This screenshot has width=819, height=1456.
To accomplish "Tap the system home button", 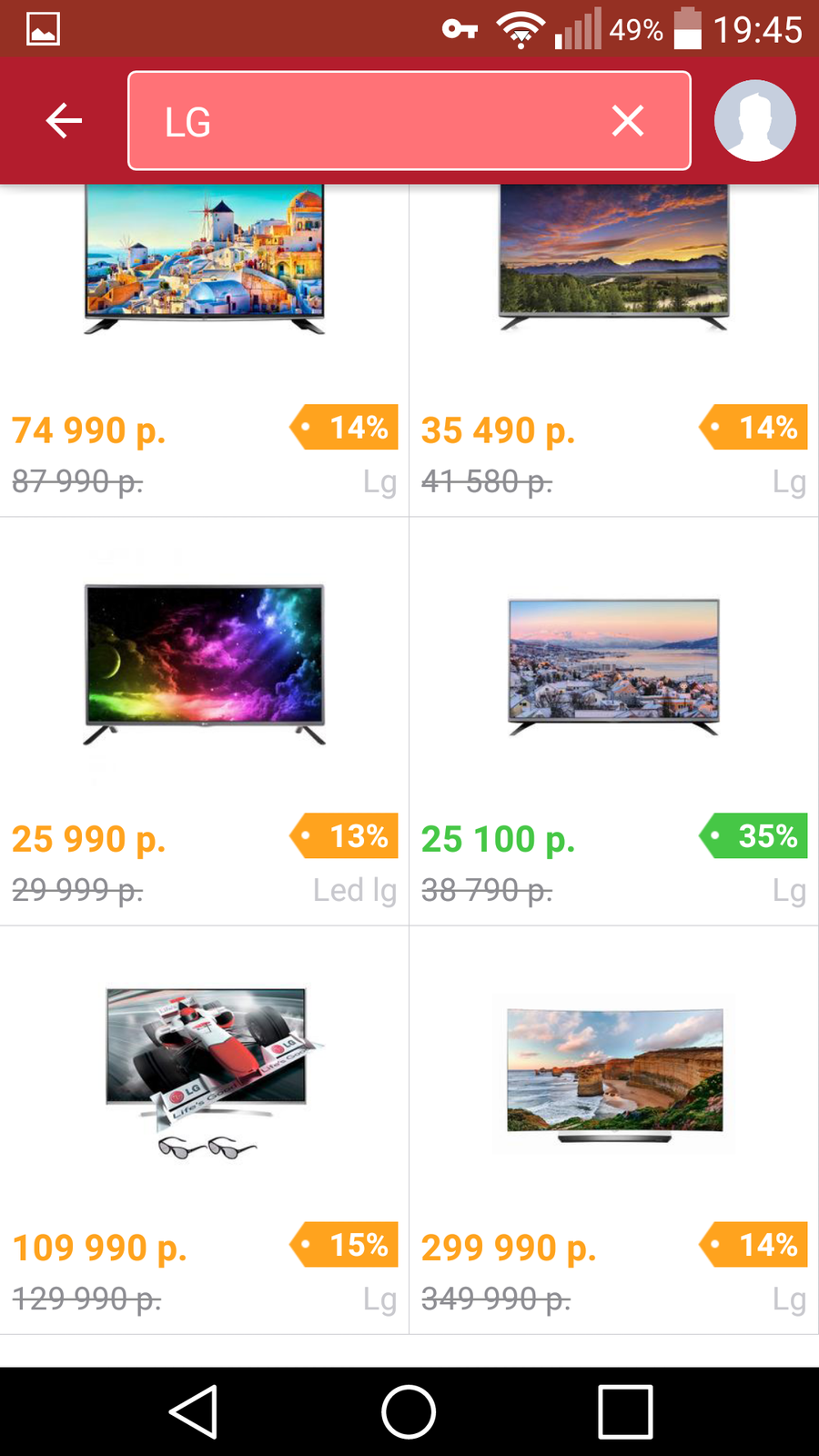I will tap(409, 1412).
